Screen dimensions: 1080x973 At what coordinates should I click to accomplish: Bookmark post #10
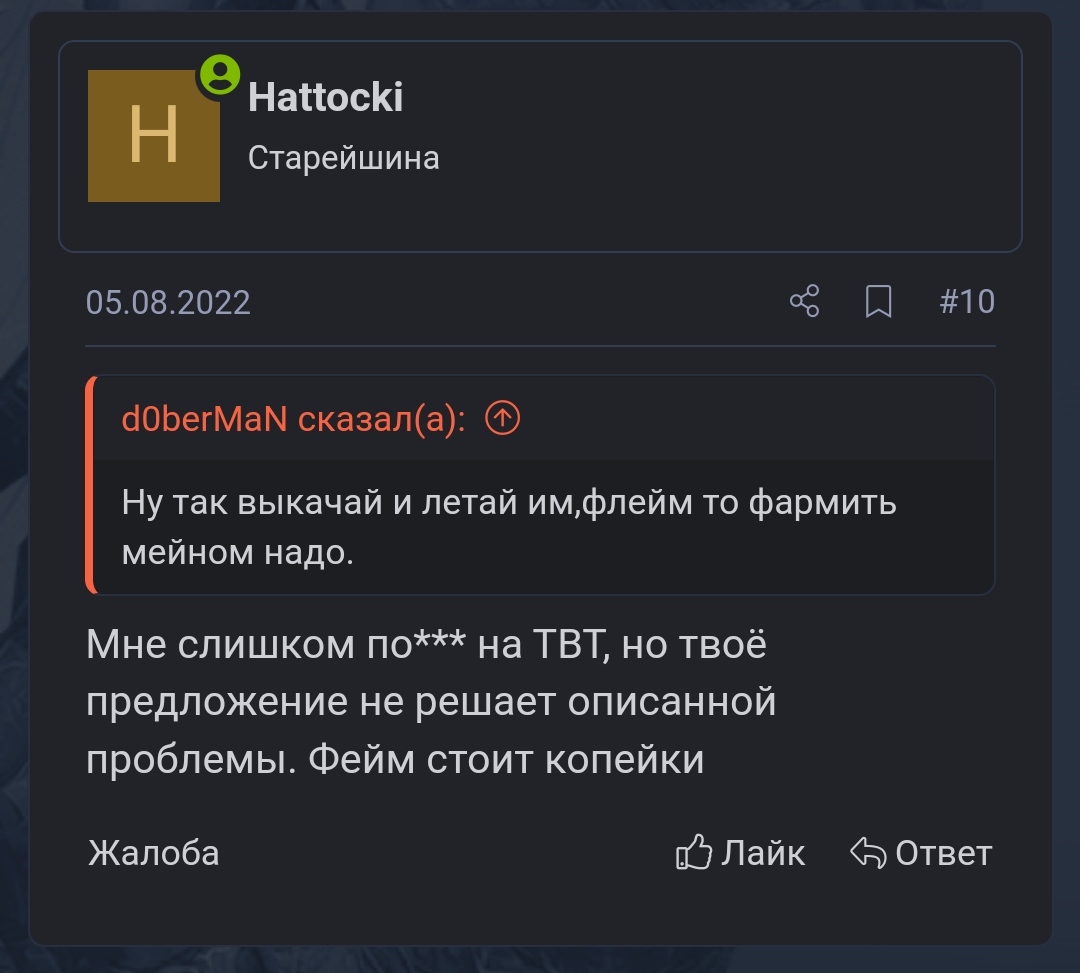878,301
